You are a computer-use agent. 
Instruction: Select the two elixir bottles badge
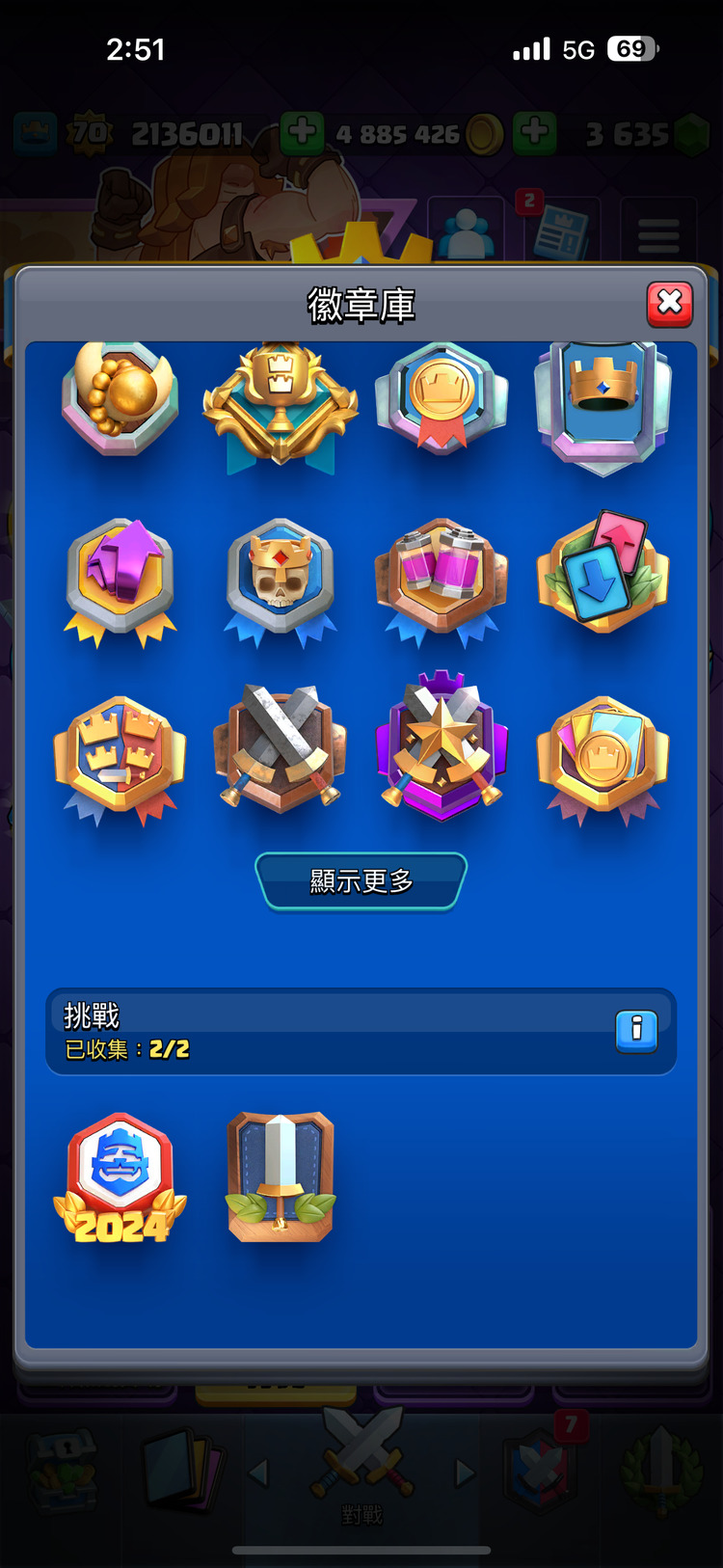(442, 581)
